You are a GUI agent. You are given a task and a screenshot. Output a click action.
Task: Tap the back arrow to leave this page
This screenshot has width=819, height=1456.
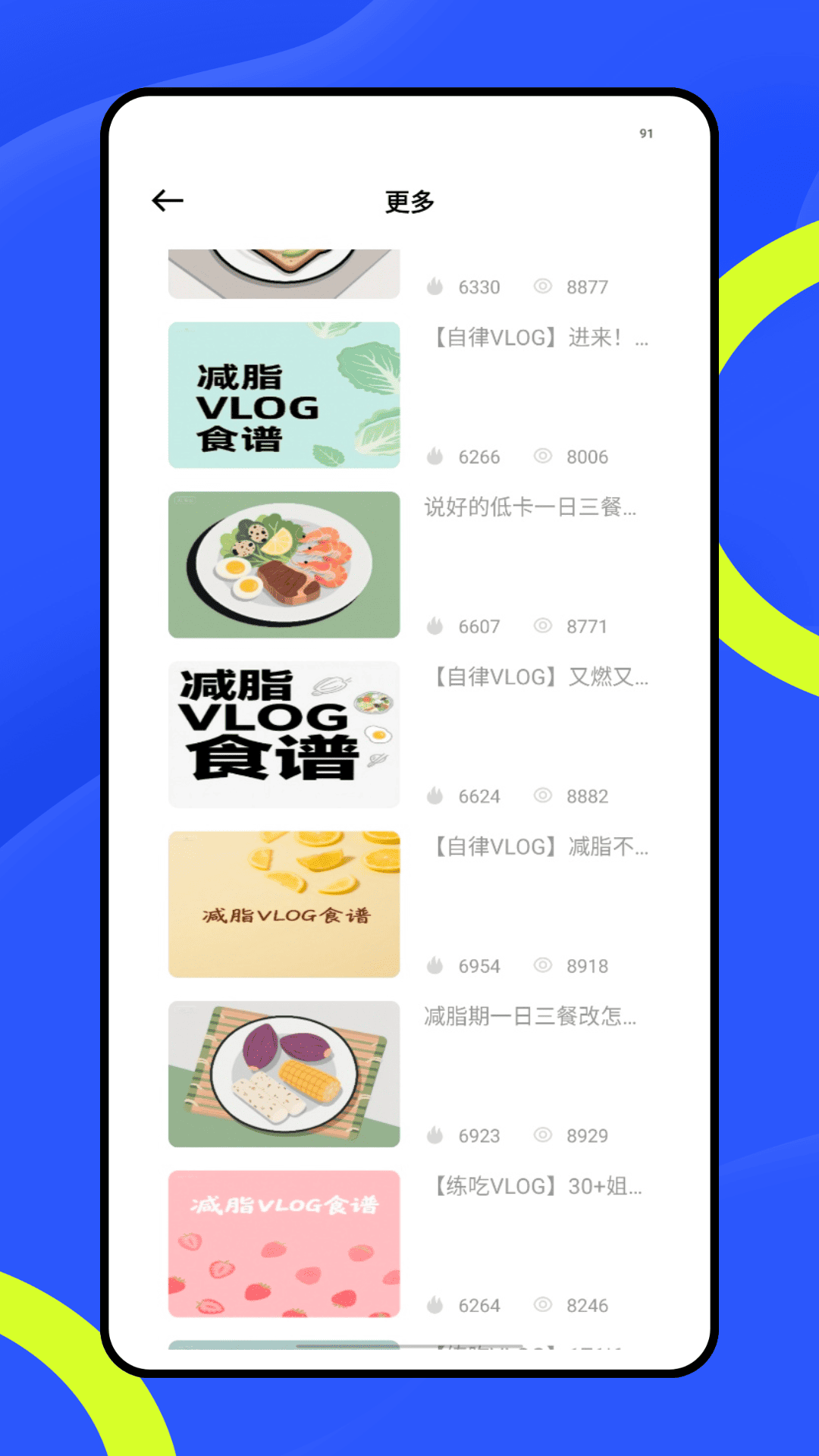pyautogui.click(x=168, y=200)
